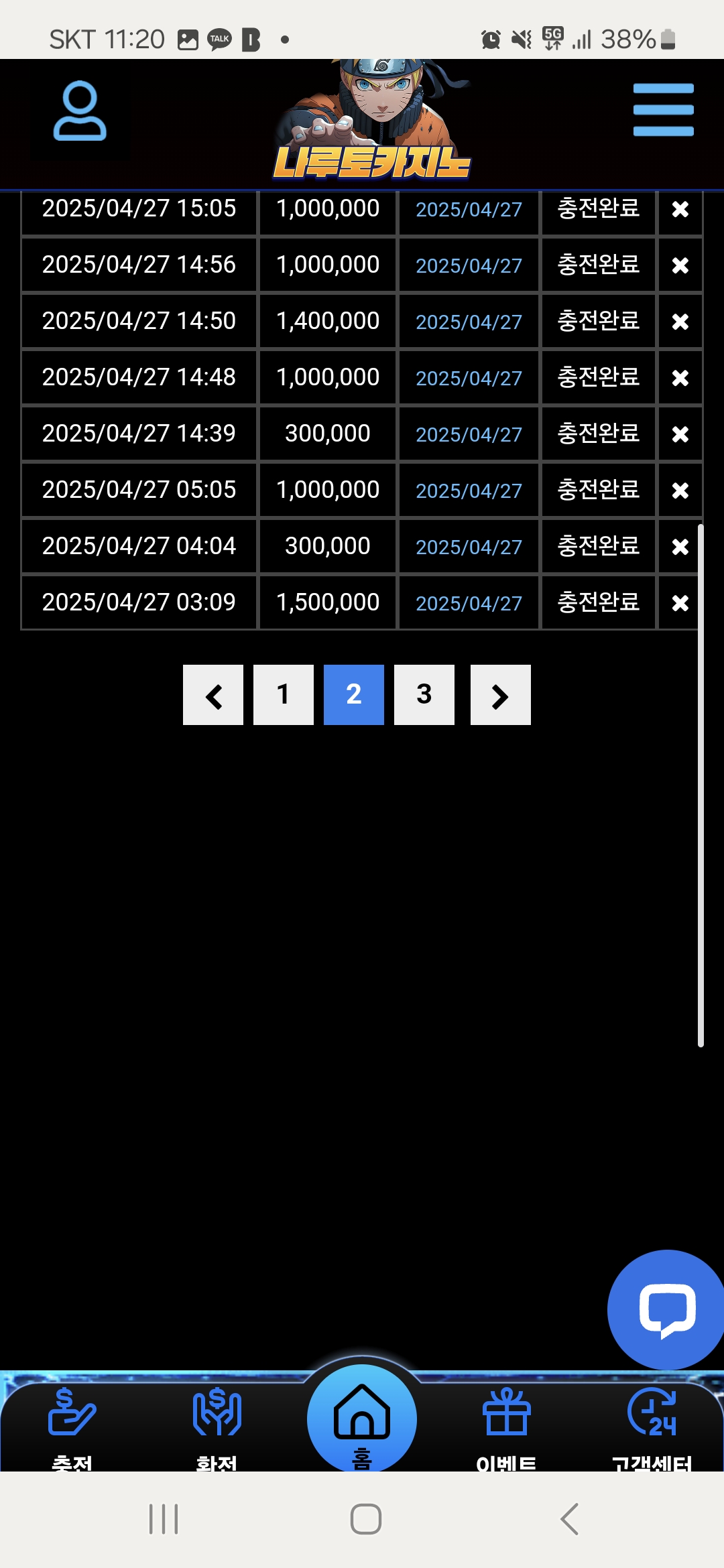Delete the 2025/04/27 14:48 charge record

[680, 378]
